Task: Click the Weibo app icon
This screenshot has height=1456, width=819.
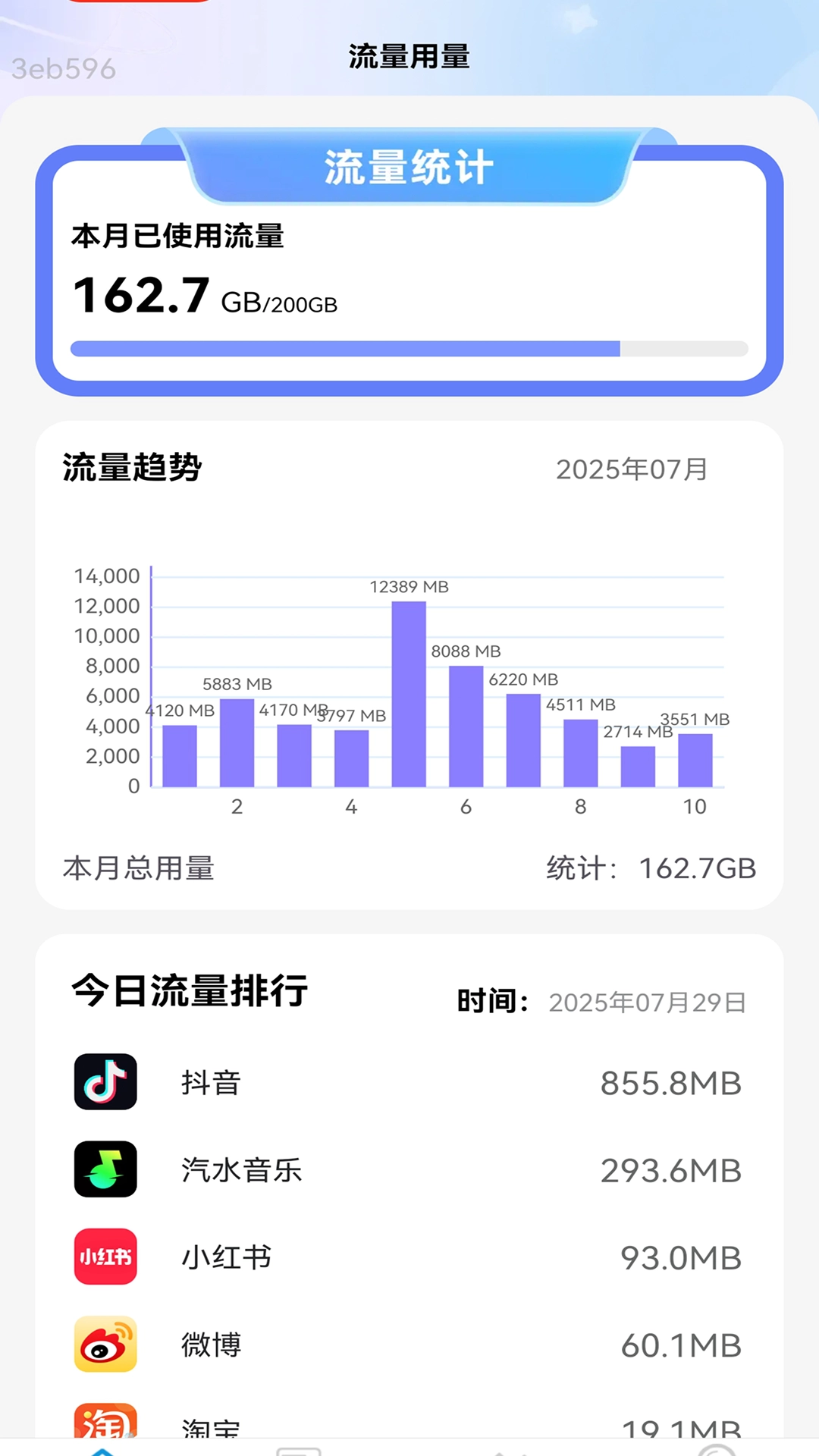Action: [x=105, y=1345]
